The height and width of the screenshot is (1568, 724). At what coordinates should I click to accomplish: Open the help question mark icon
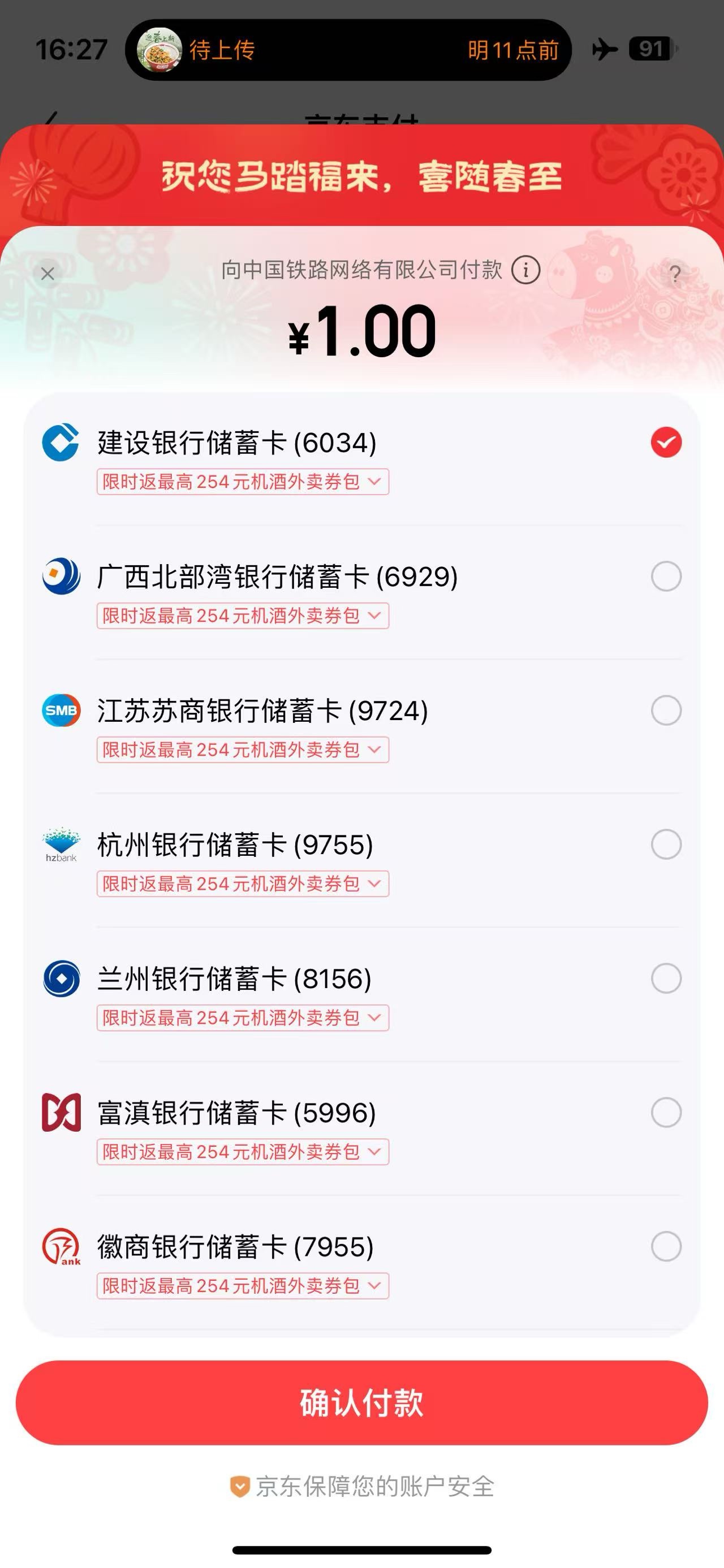coord(675,274)
